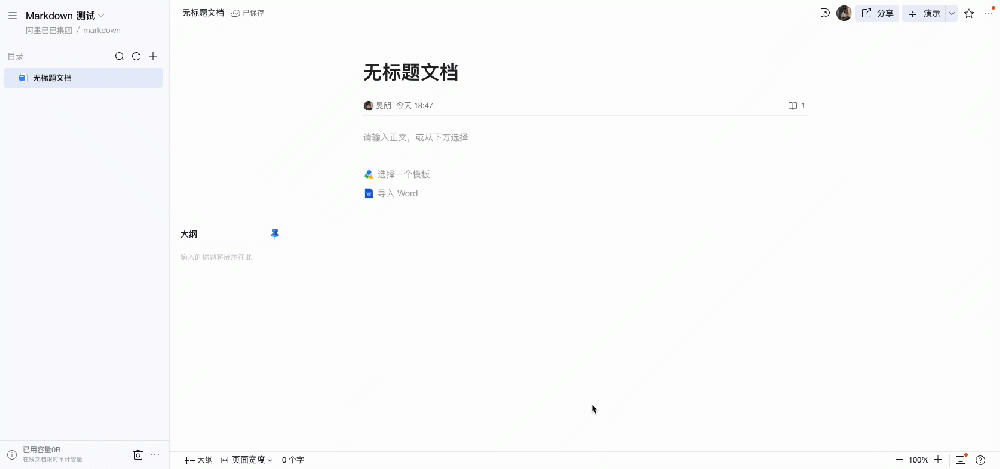Search within the 目录 directory
The height and width of the screenshot is (469, 1000).
point(120,57)
